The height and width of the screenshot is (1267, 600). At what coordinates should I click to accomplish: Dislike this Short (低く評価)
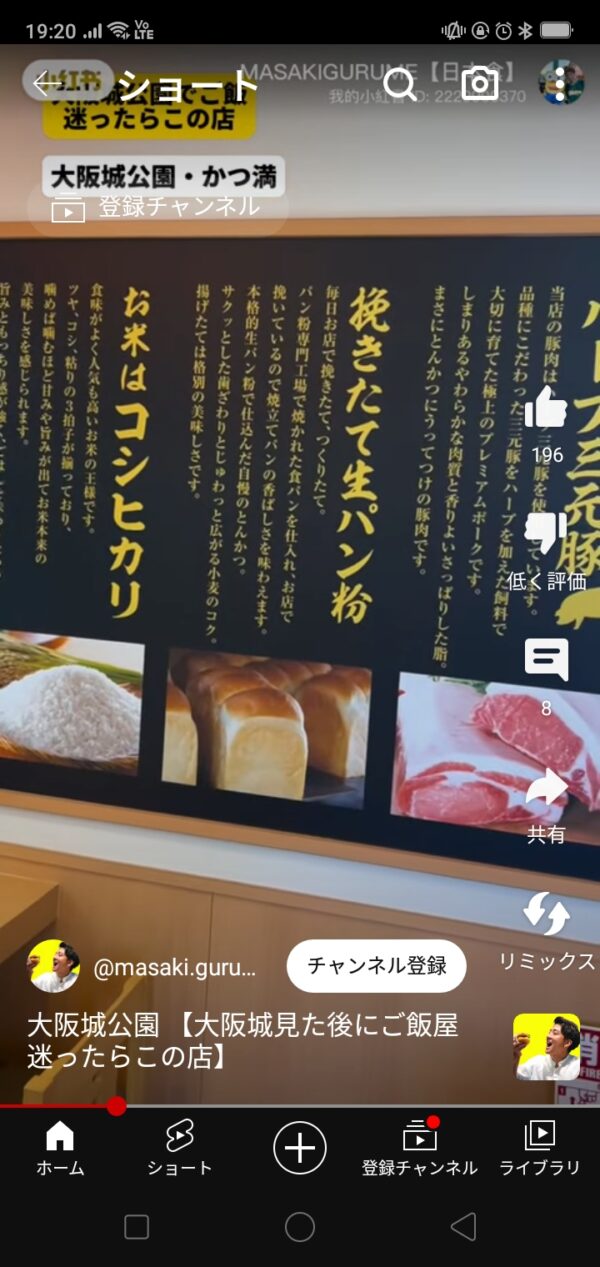tap(546, 535)
